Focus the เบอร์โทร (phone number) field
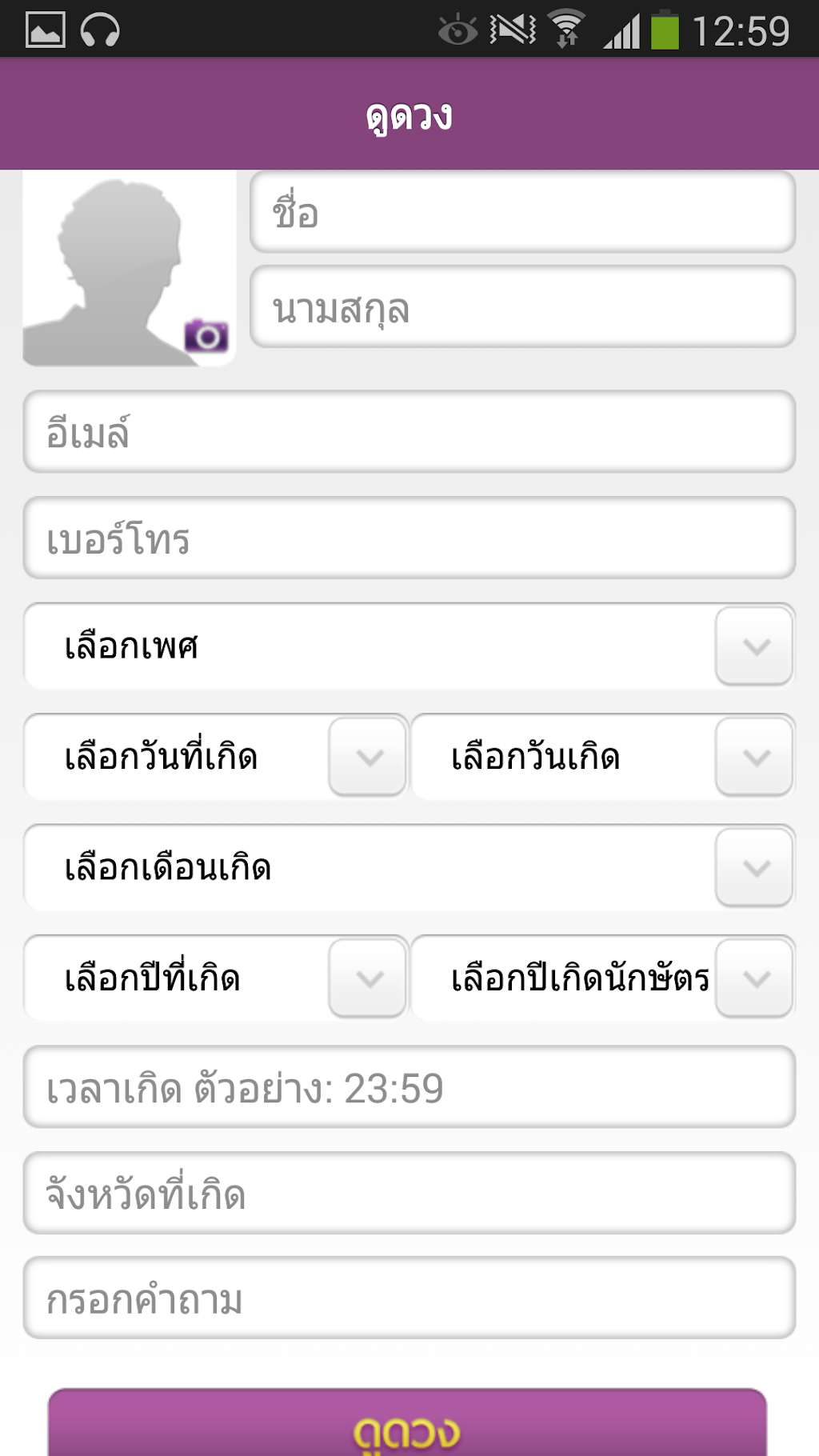819x1456 pixels. [x=409, y=538]
